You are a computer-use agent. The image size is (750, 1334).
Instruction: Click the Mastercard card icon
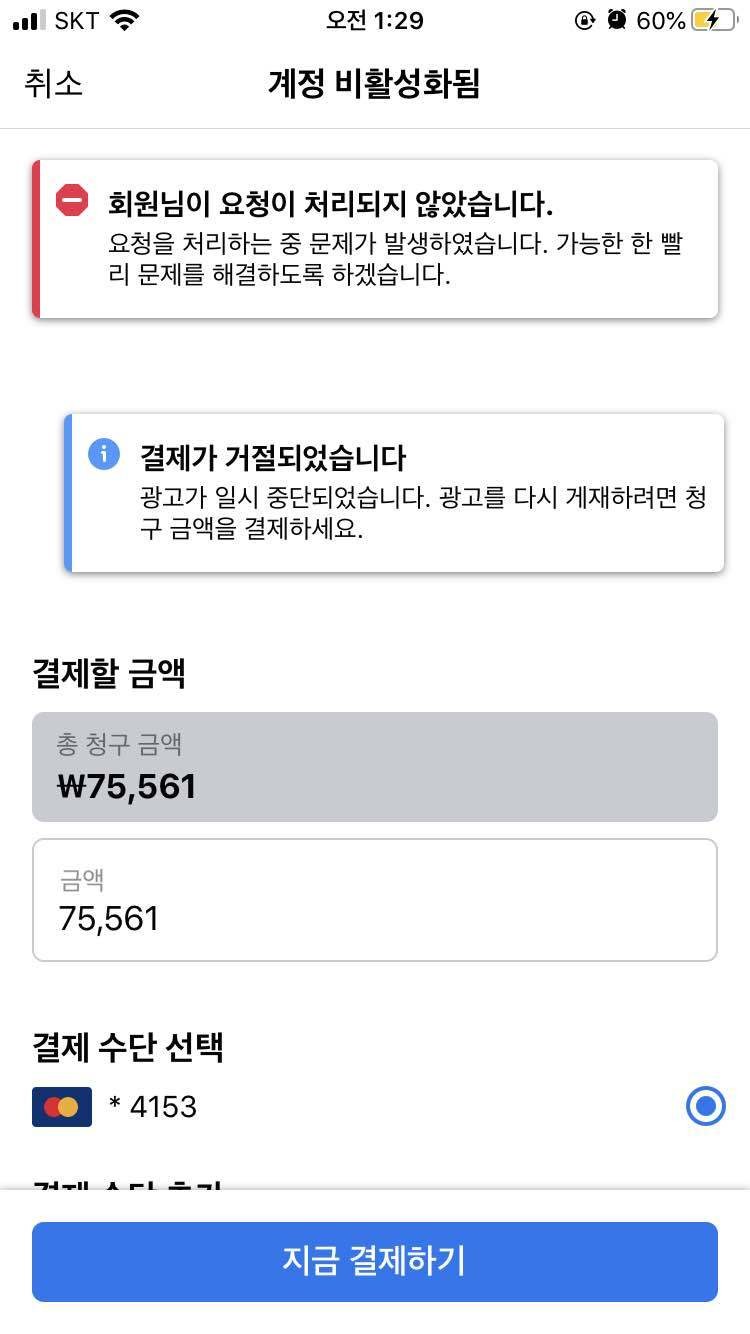pyautogui.click(x=61, y=1107)
